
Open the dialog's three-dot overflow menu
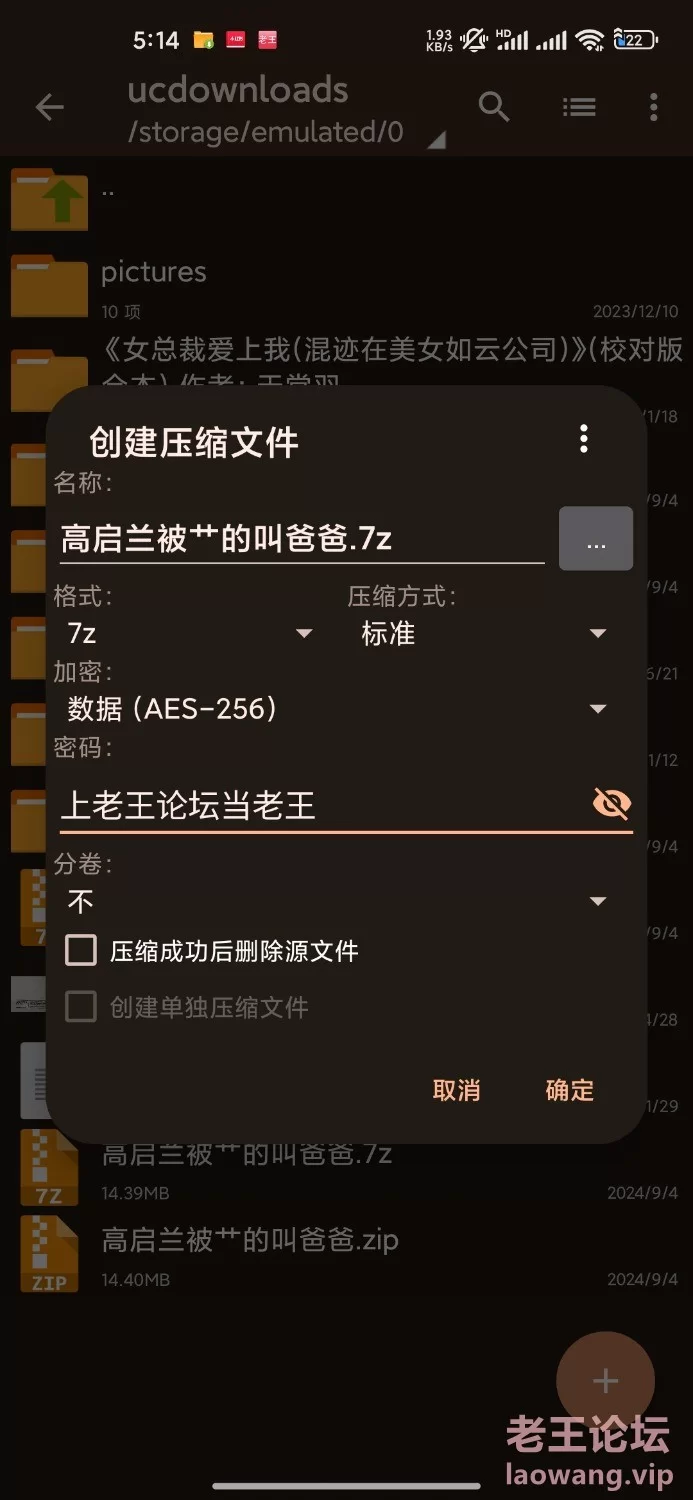[583, 438]
